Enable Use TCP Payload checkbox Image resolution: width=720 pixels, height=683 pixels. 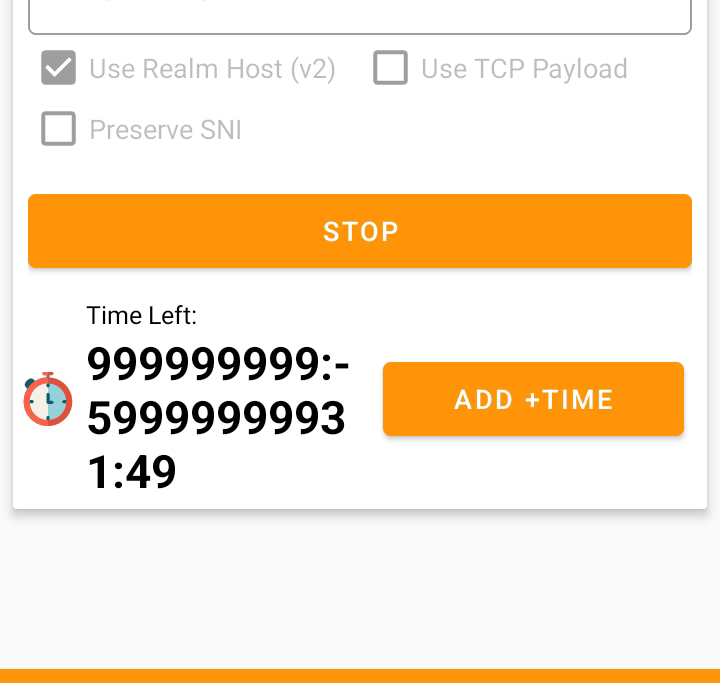[x=391, y=69]
